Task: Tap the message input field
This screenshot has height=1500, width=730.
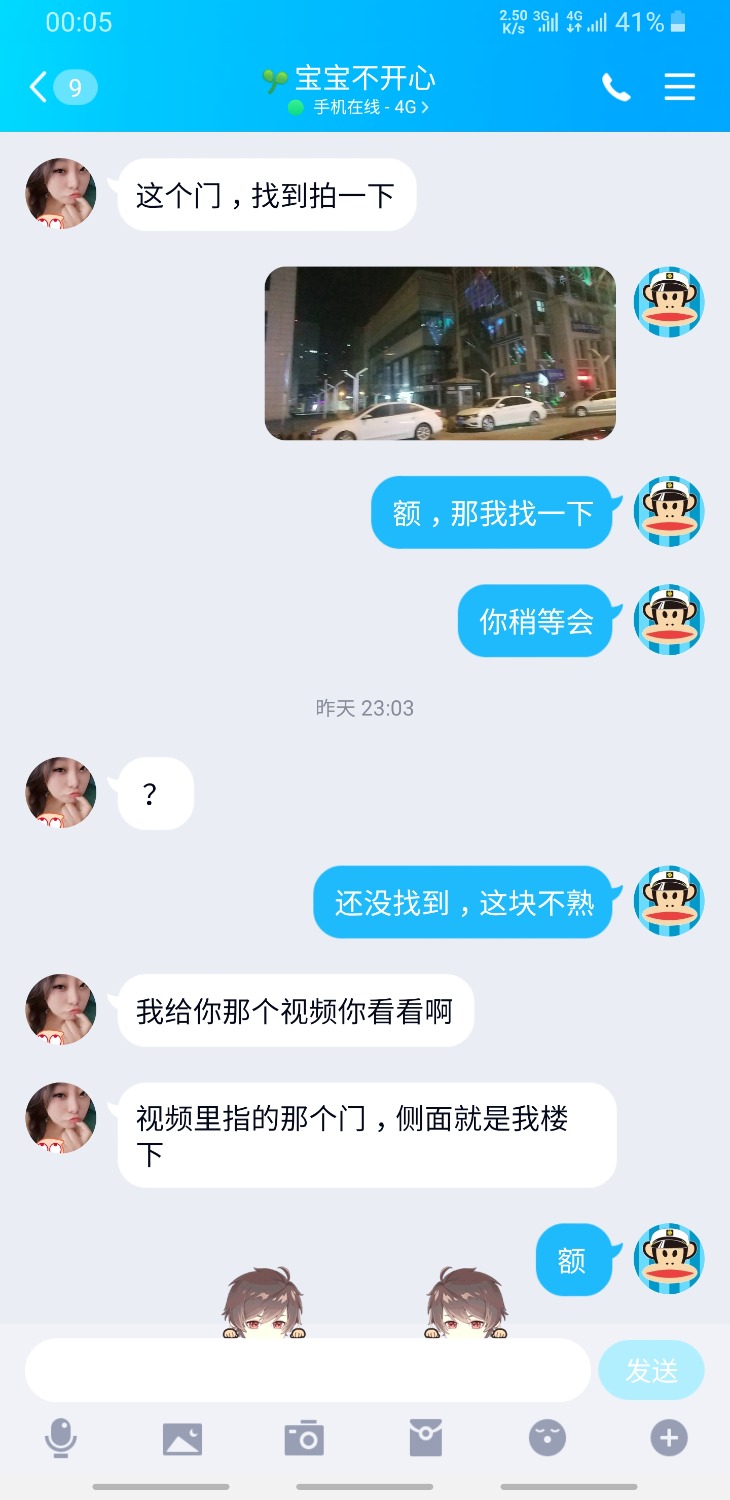Action: (x=307, y=1370)
